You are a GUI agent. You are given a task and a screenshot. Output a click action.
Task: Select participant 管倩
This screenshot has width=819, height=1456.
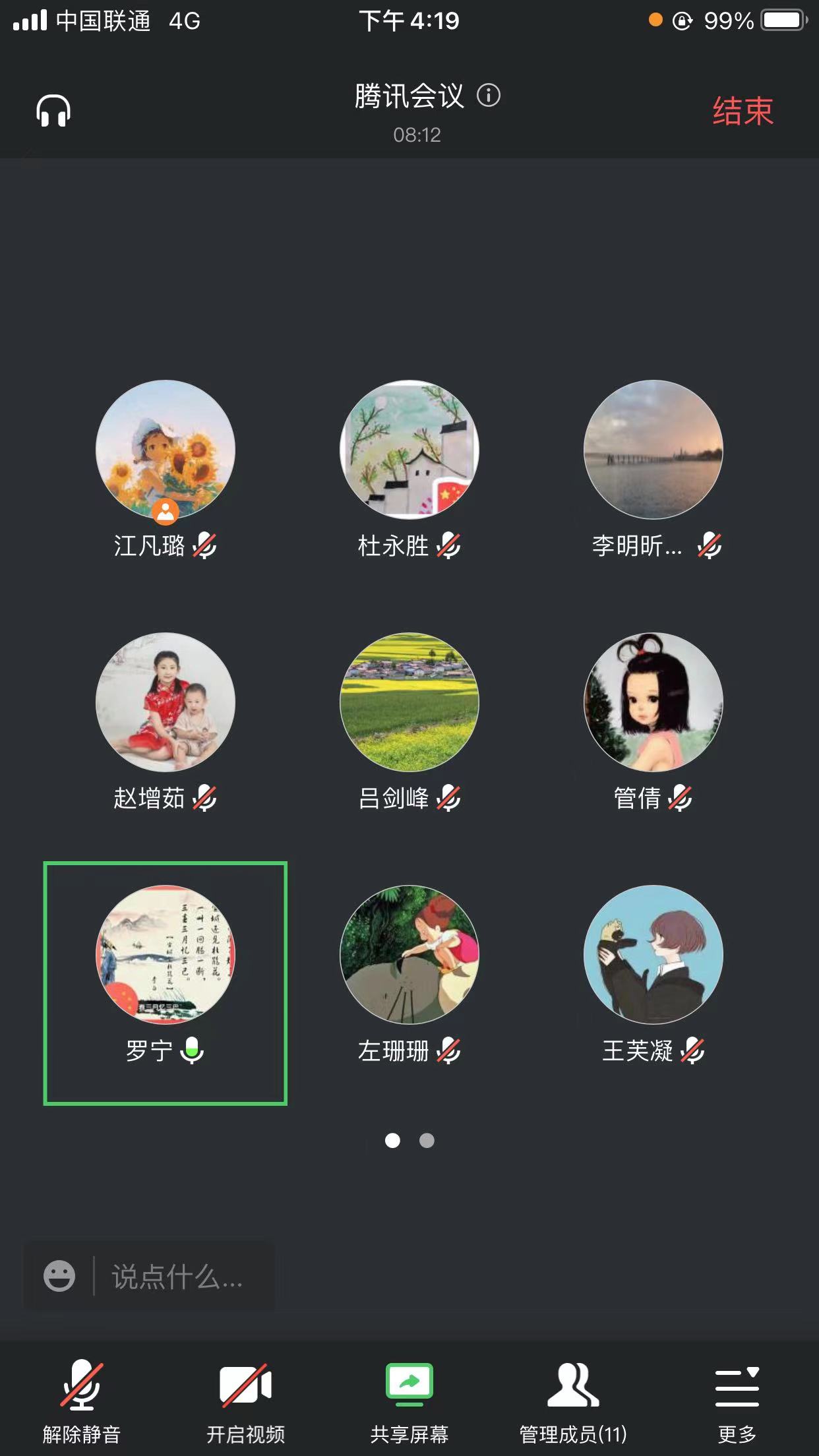[x=653, y=702]
